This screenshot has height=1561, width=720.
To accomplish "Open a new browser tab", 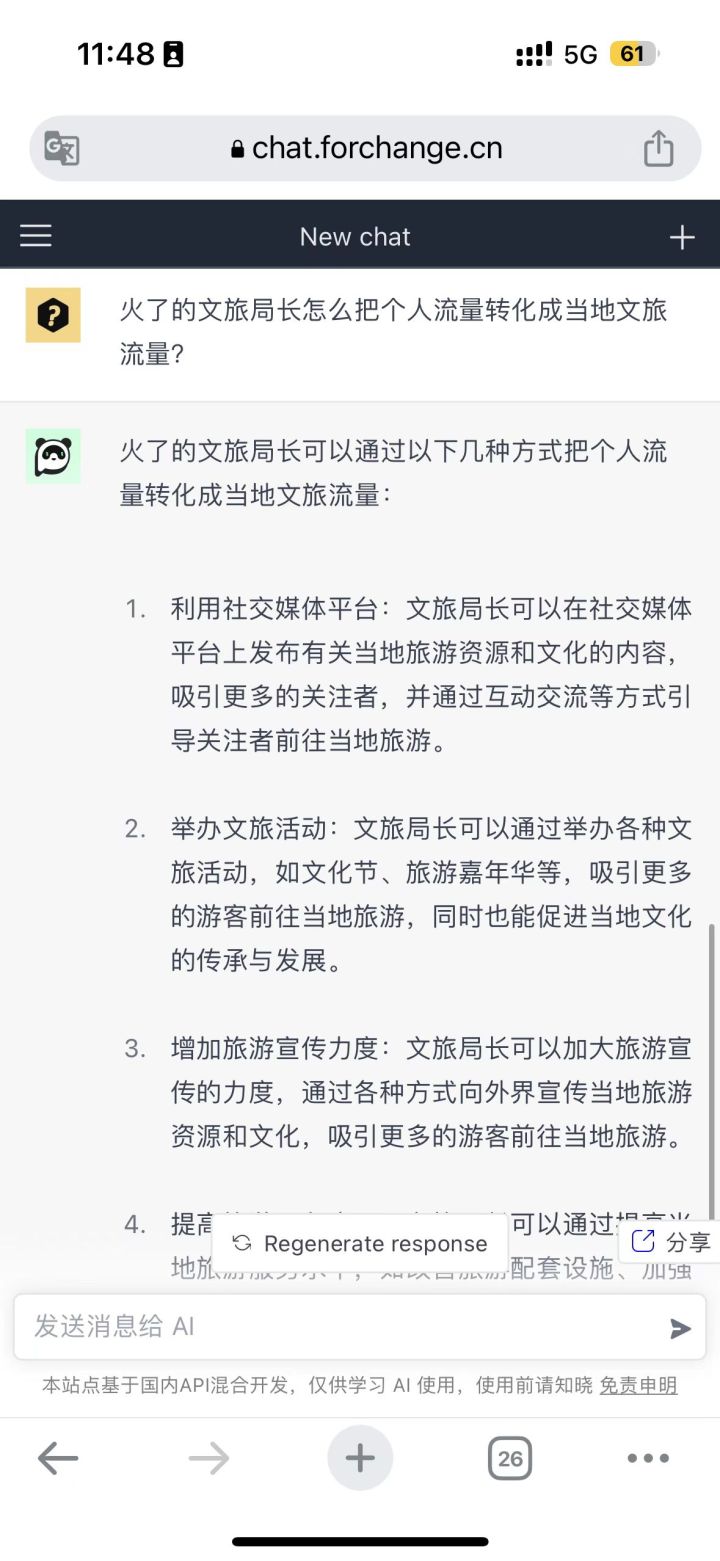I will click(360, 1458).
